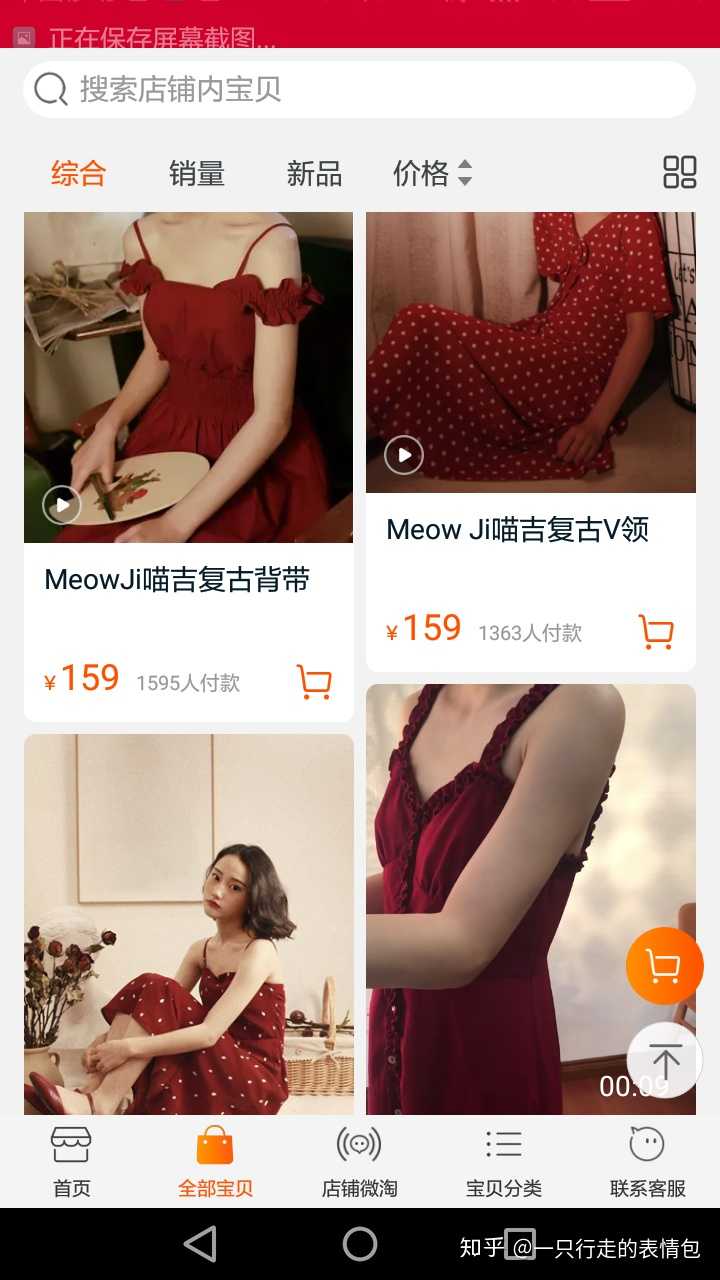Open the 店铺微淘 tab

359,1162
